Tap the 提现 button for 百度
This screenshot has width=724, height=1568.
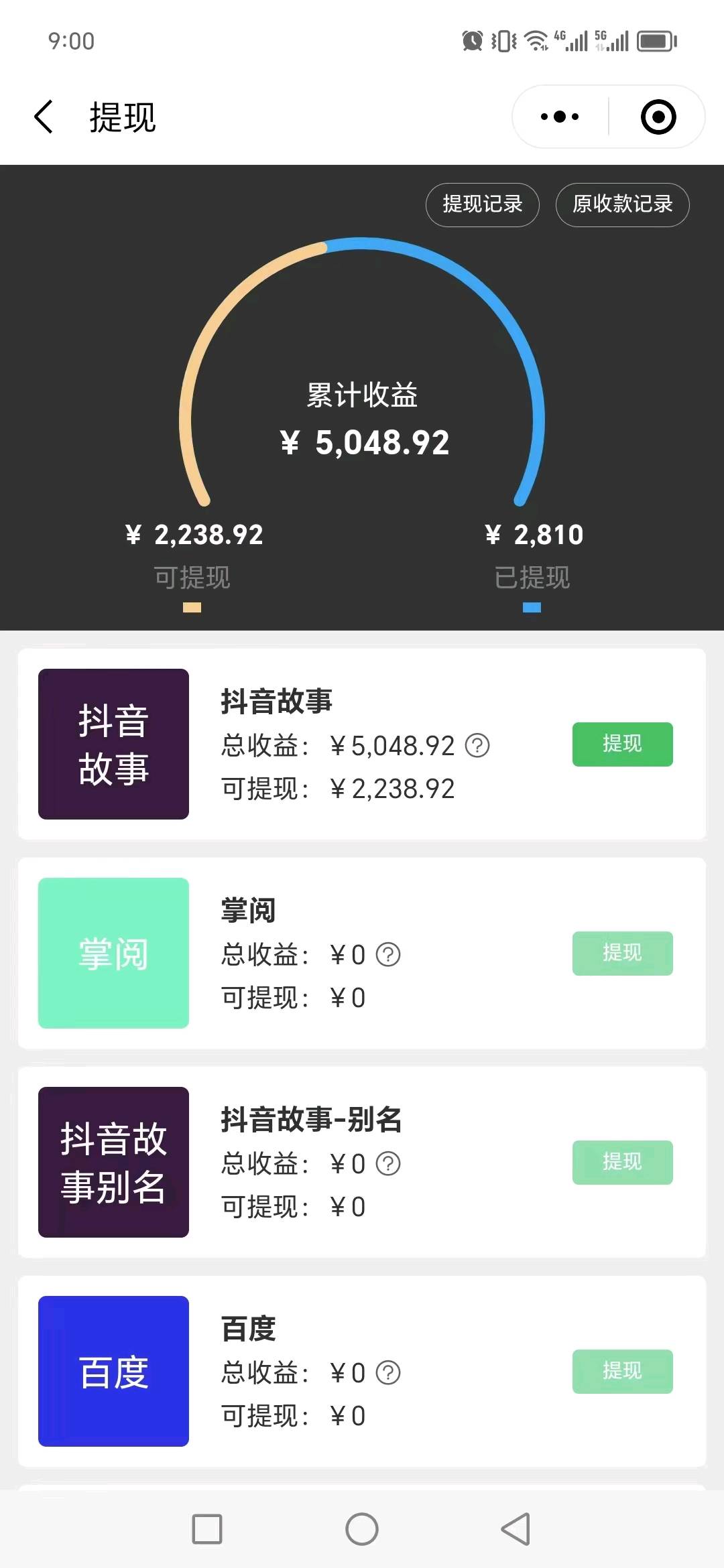pyautogui.click(x=622, y=1371)
